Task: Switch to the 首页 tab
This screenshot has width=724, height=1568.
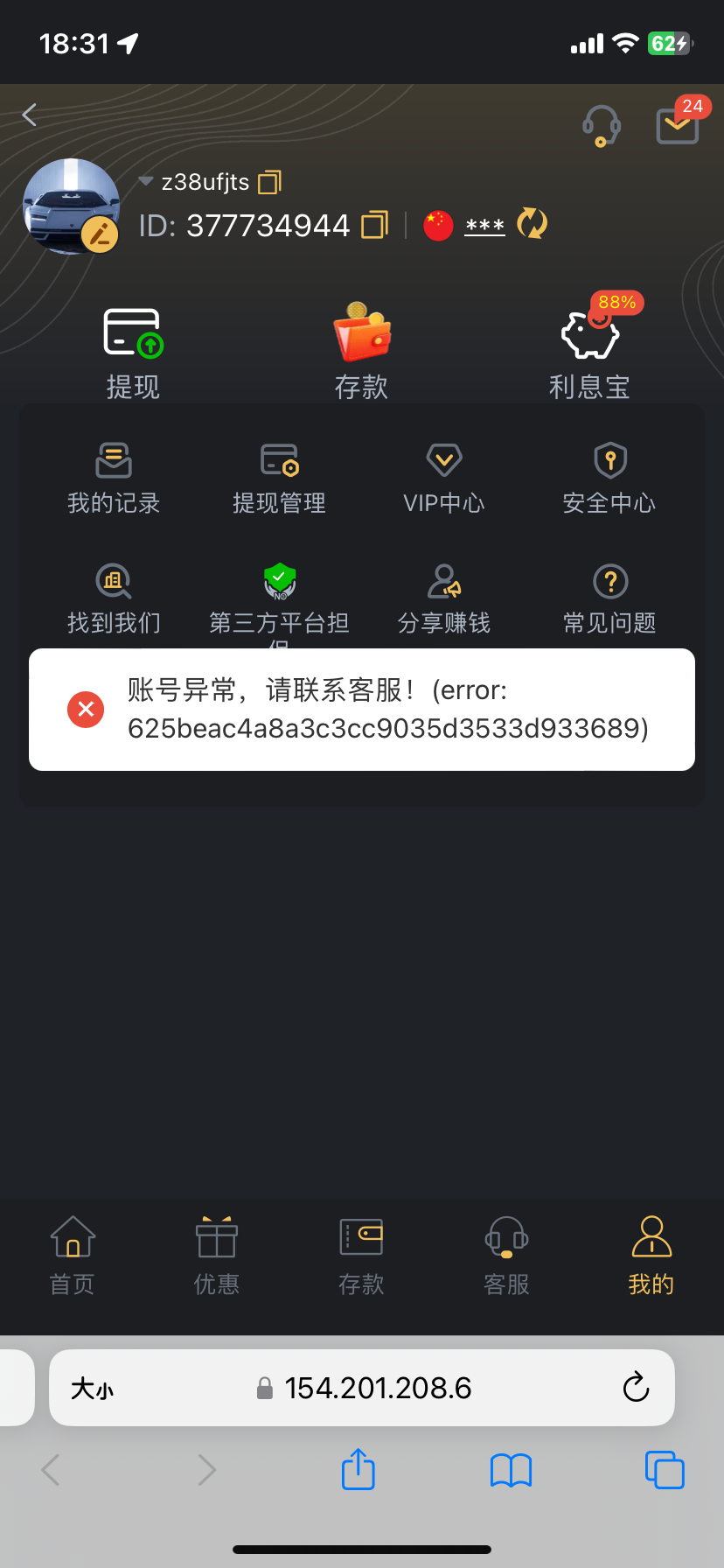Action: coord(73,1256)
